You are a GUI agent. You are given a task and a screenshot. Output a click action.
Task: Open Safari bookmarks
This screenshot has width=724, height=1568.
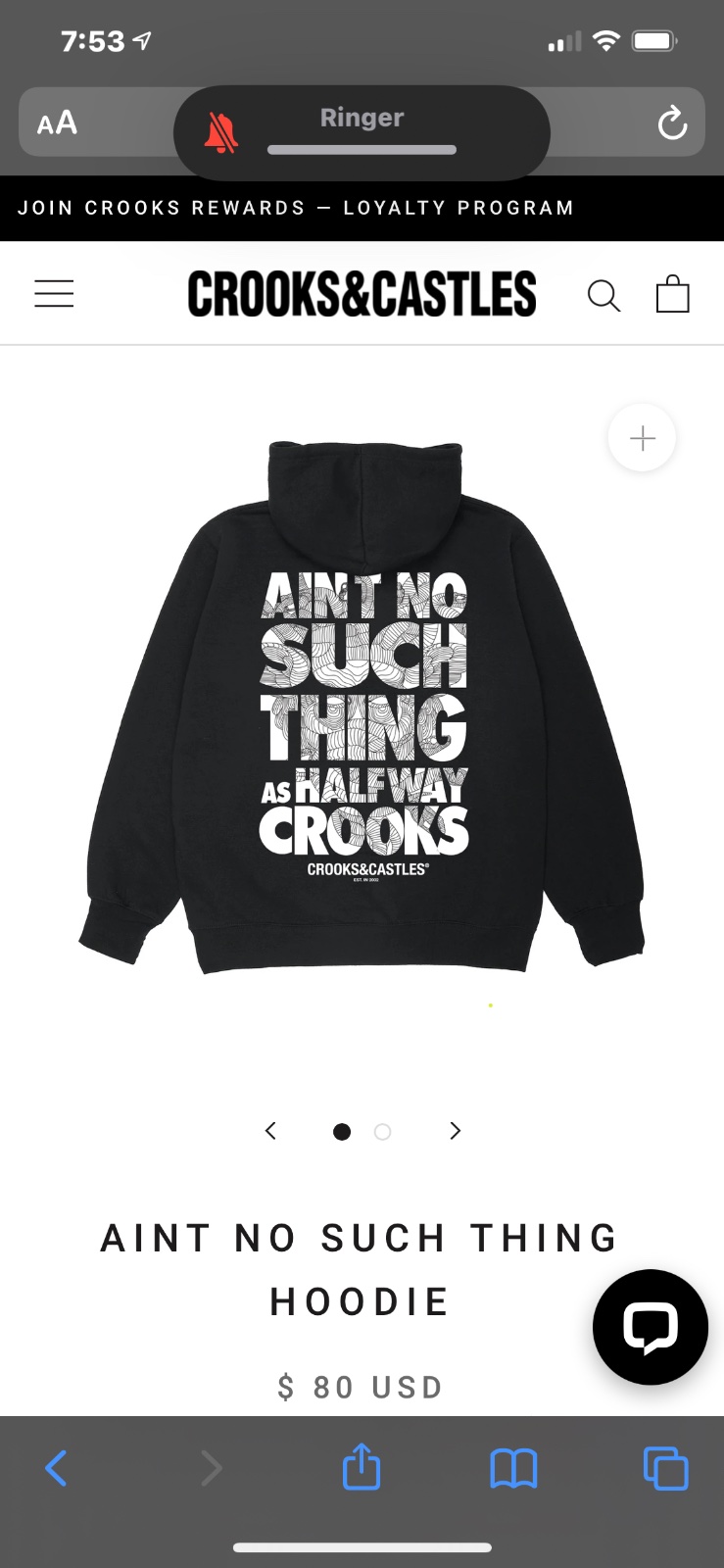[x=513, y=1469]
